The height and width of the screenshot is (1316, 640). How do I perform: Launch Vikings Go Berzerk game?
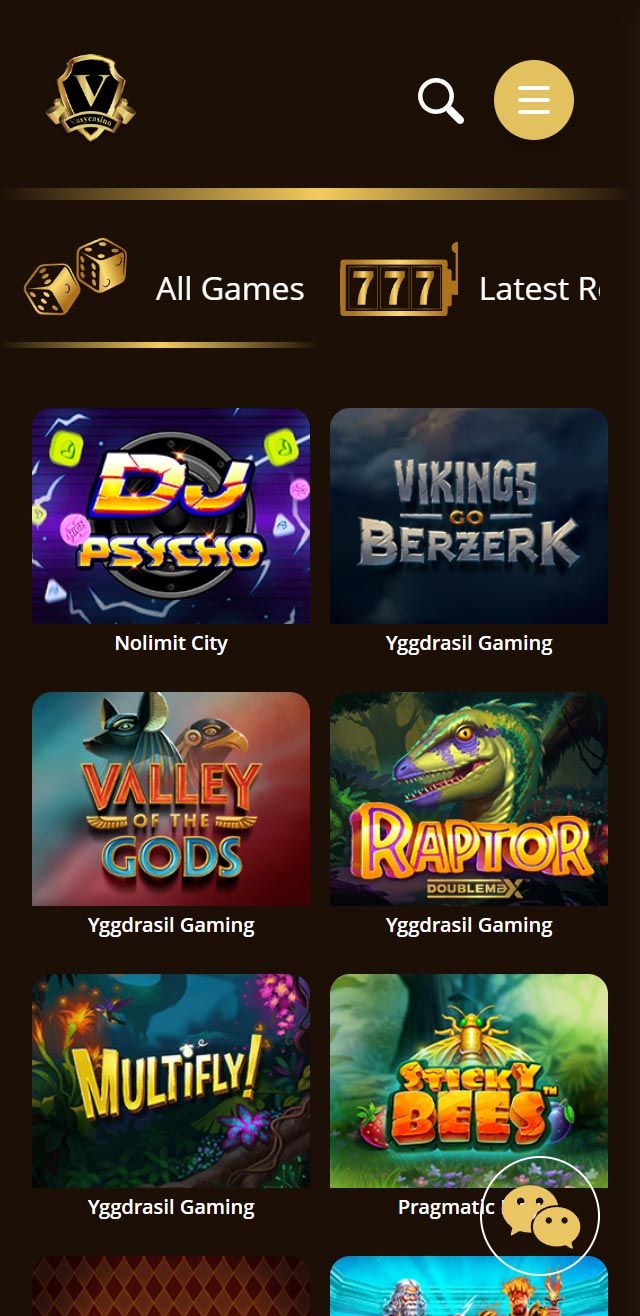(469, 516)
